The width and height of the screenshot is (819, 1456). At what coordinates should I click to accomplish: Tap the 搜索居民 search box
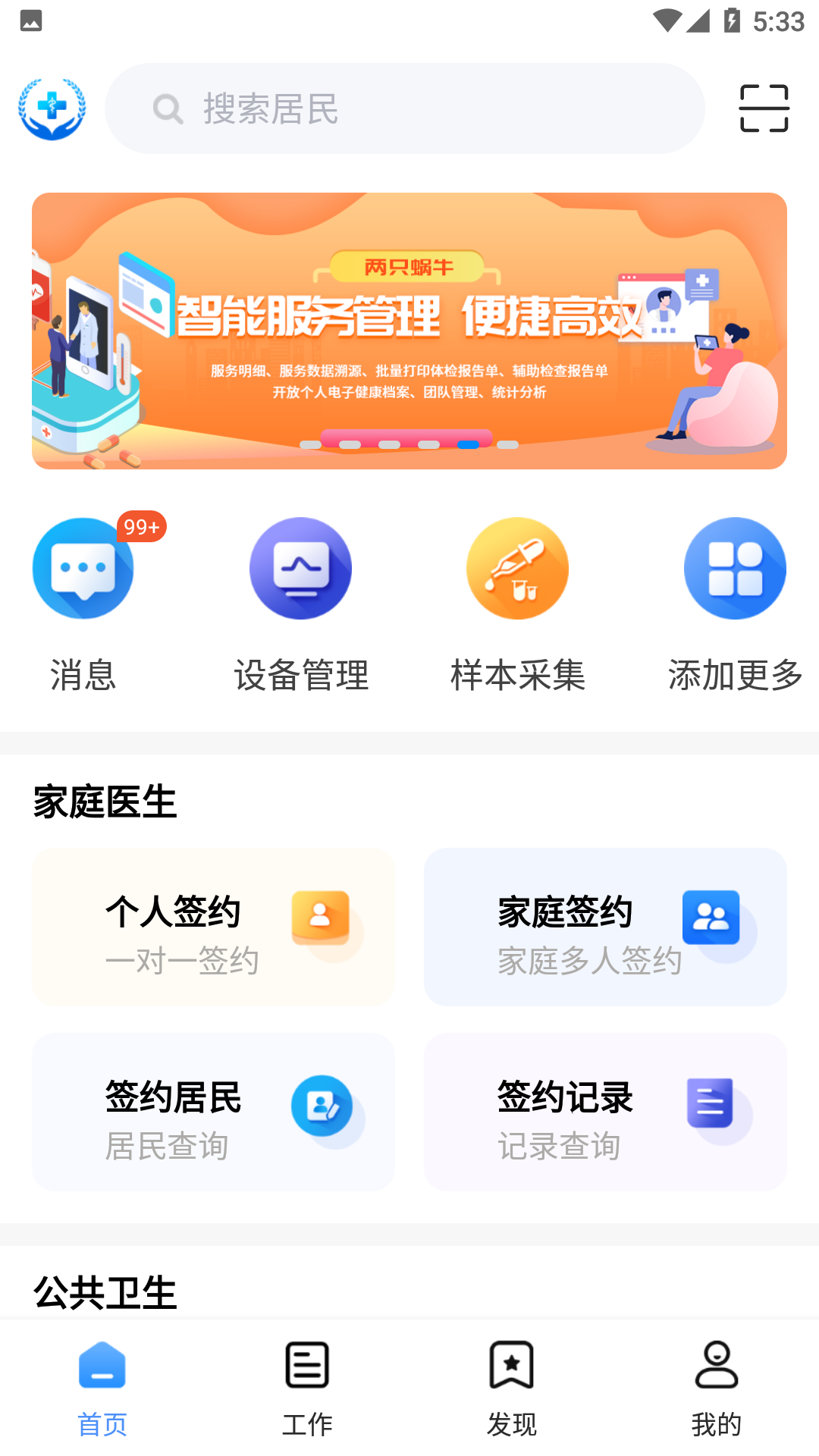click(405, 108)
